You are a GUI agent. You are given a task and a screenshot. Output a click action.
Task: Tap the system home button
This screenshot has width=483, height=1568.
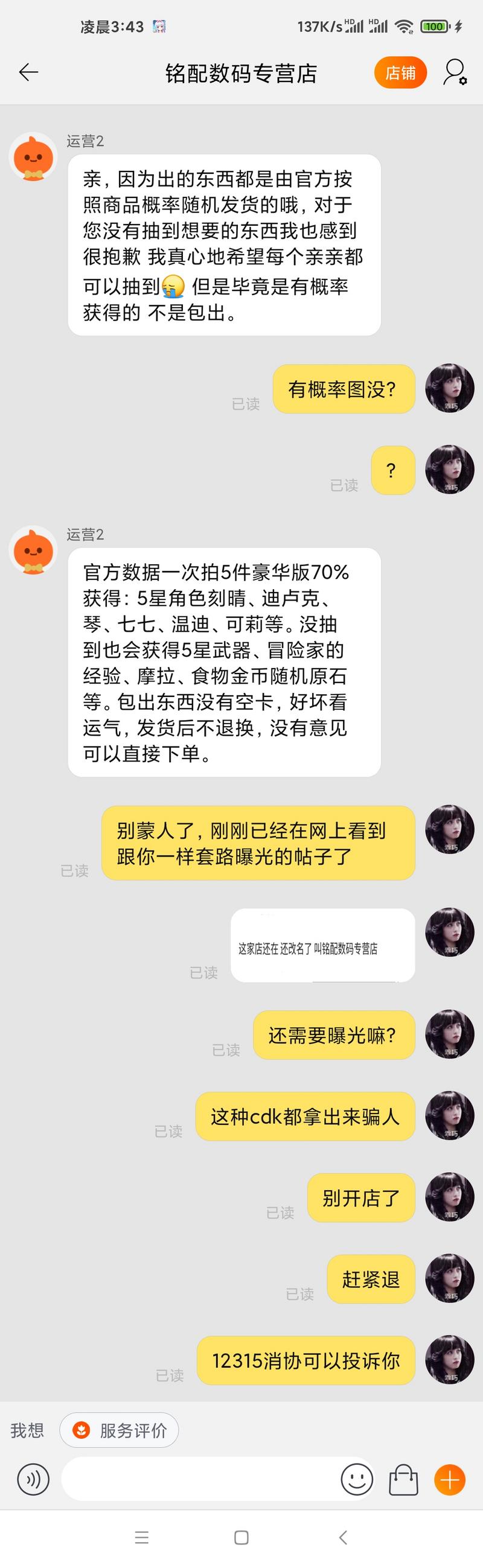click(x=241, y=1538)
